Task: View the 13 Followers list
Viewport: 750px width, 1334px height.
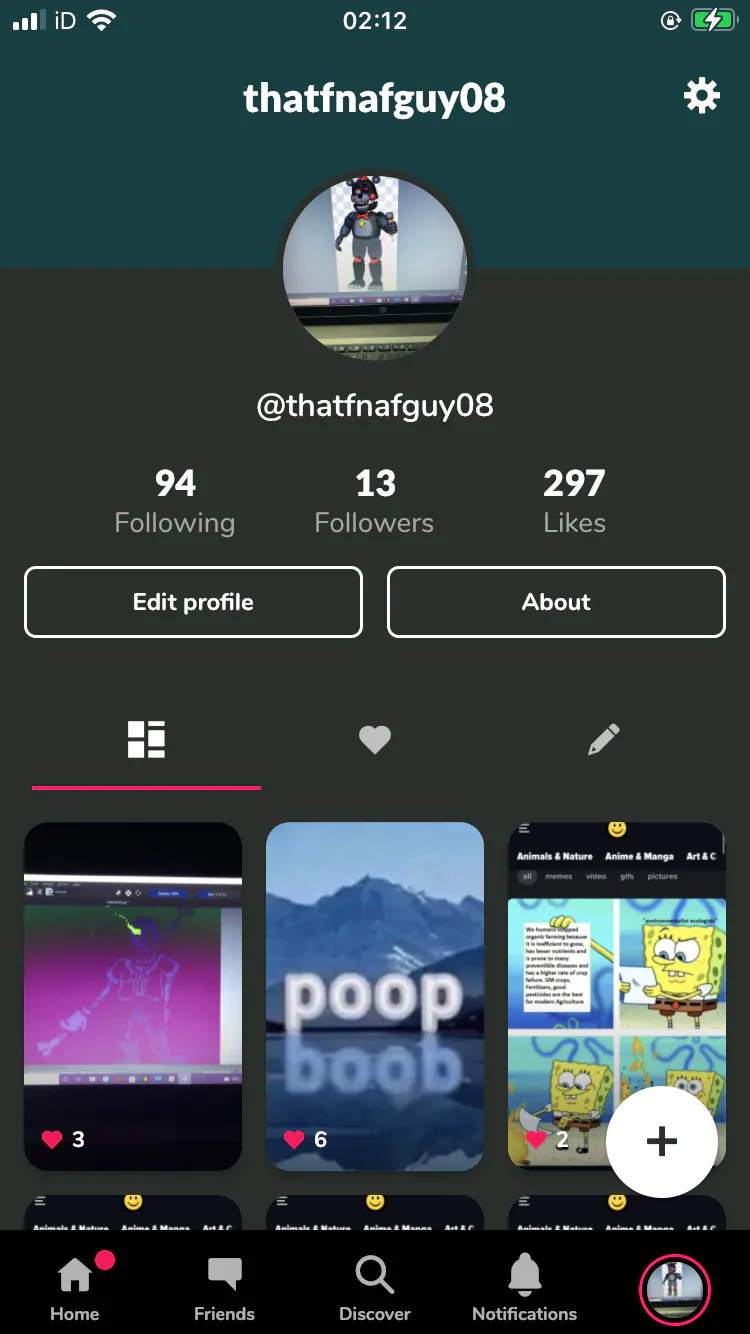Action: 375,501
